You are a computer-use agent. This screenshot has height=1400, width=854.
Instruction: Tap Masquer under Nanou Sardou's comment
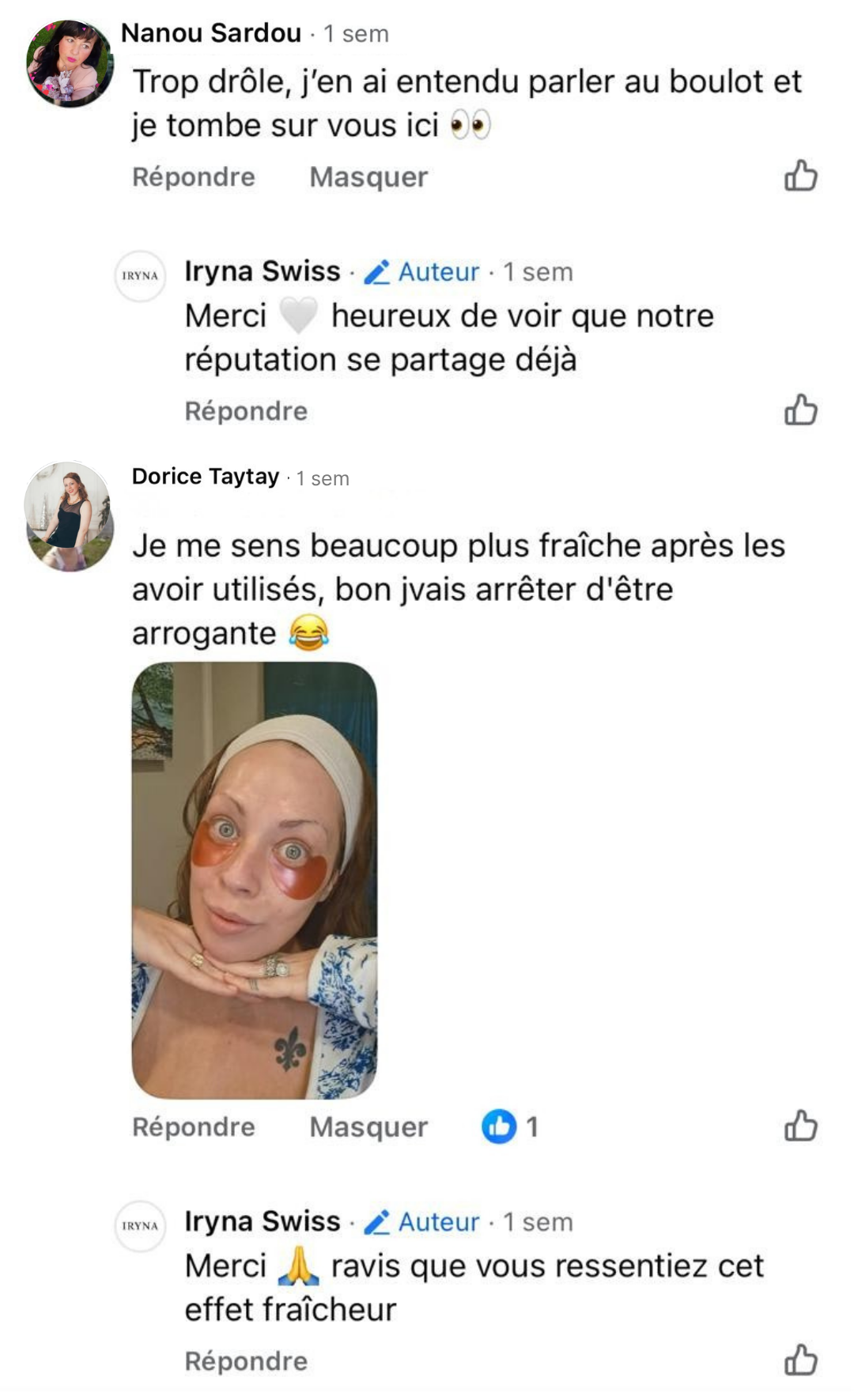(368, 177)
